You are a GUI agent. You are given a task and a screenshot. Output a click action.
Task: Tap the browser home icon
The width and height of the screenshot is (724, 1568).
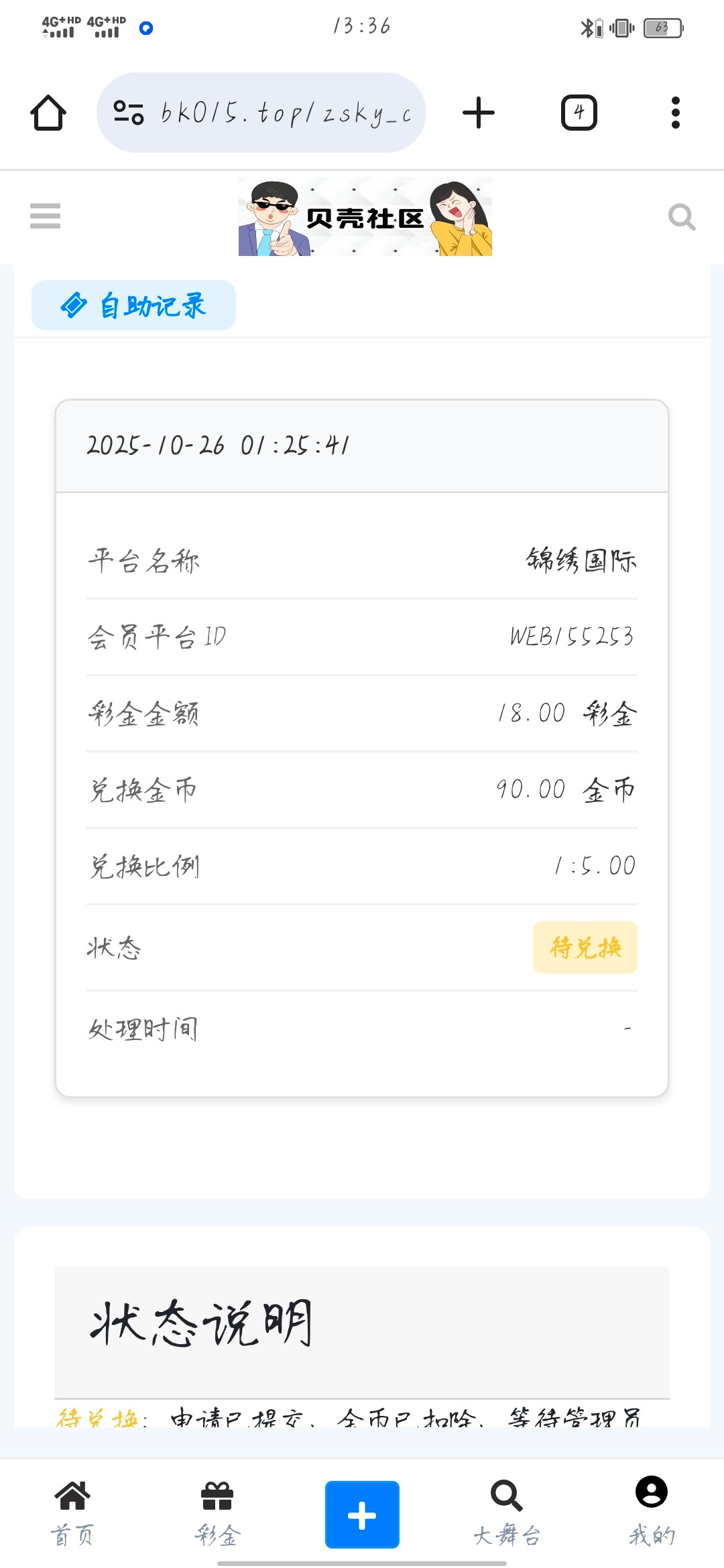pyautogui.click(x=48, y=113)
